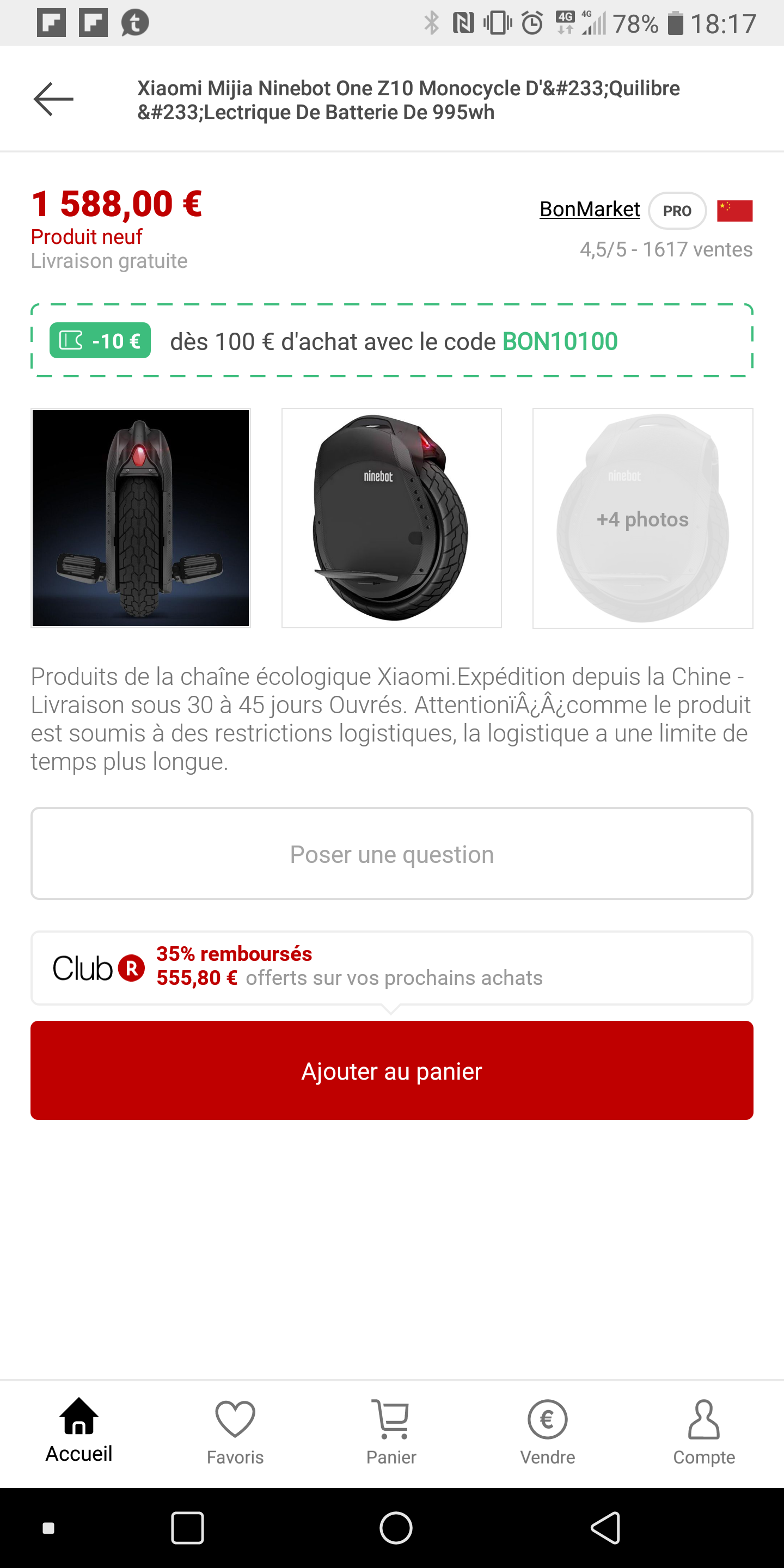This screenshot has height=1568, width=784.
Task: Tap the system home button
Action: tap(396, 1528)
